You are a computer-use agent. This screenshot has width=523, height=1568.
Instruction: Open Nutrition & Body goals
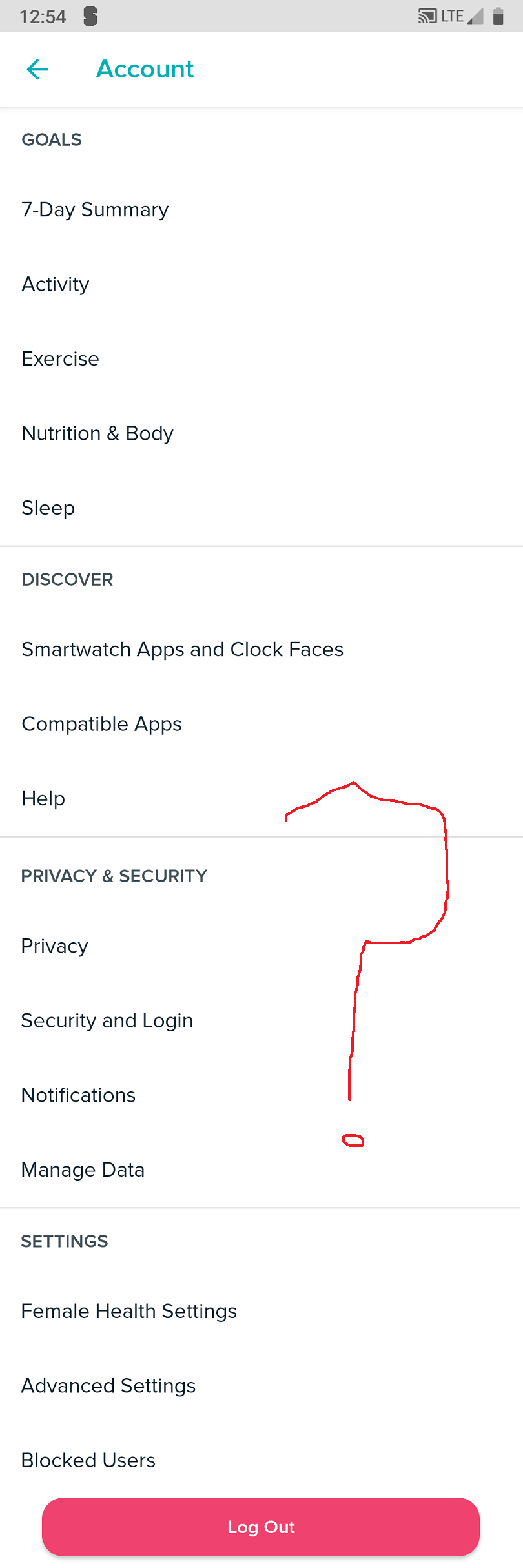point(97,433)
